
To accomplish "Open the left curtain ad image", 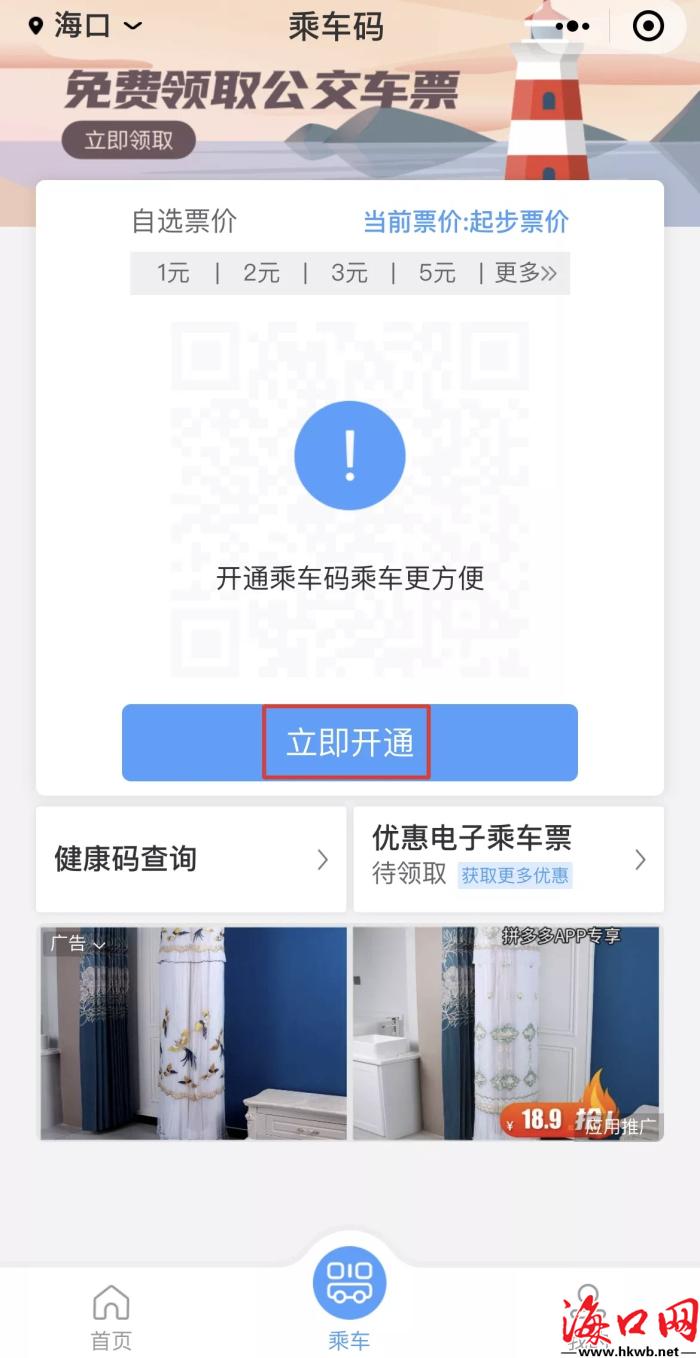I will pos(193,1034).
